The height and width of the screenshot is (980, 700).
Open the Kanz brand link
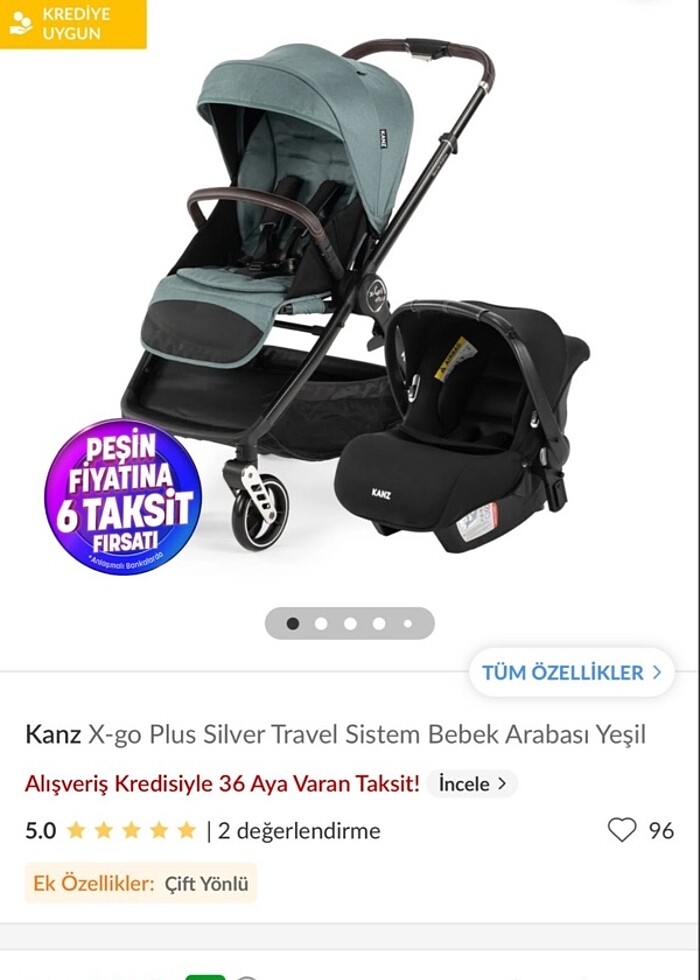tap(53, 735)
